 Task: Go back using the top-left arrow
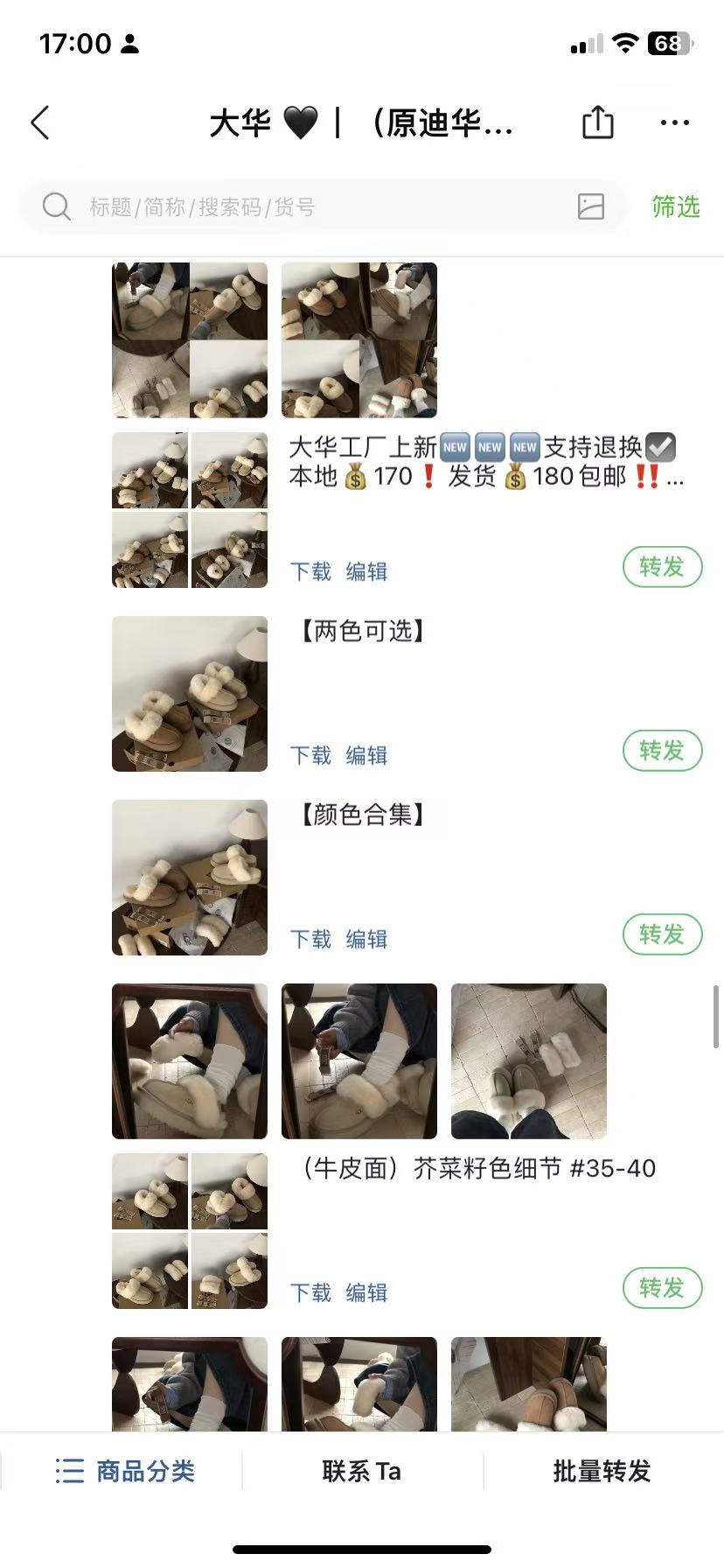[40, 123]
